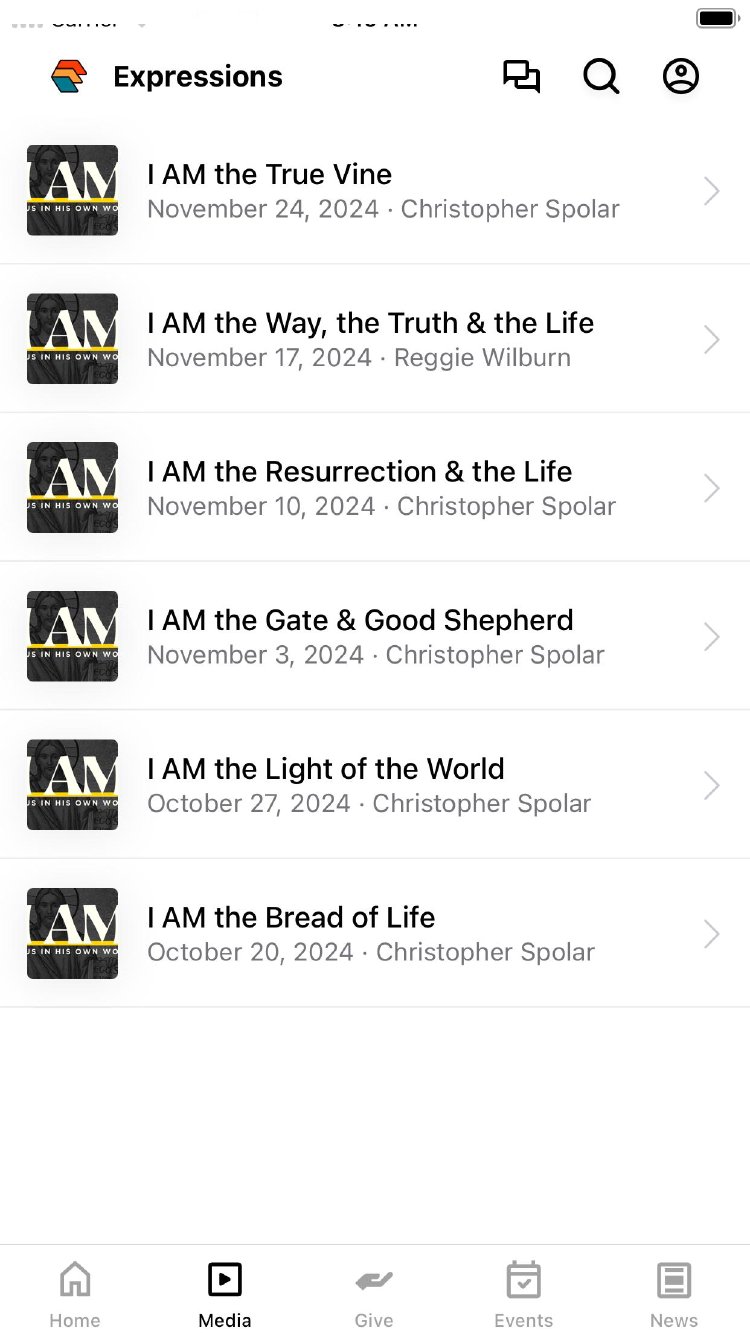Switch to the Events tab

(x=524, y=1294)
